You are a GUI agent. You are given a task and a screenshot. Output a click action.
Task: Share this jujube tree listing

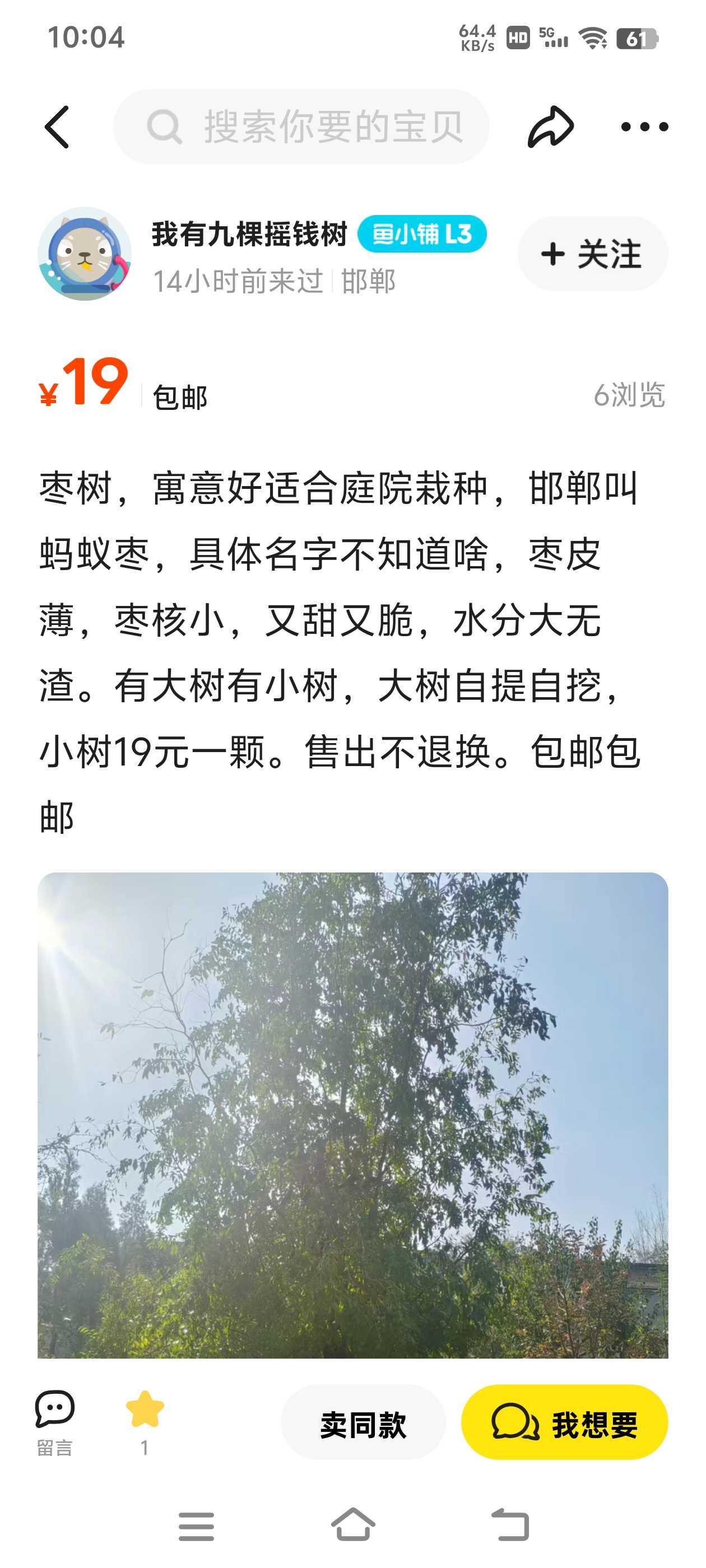[x=550, y=127]
